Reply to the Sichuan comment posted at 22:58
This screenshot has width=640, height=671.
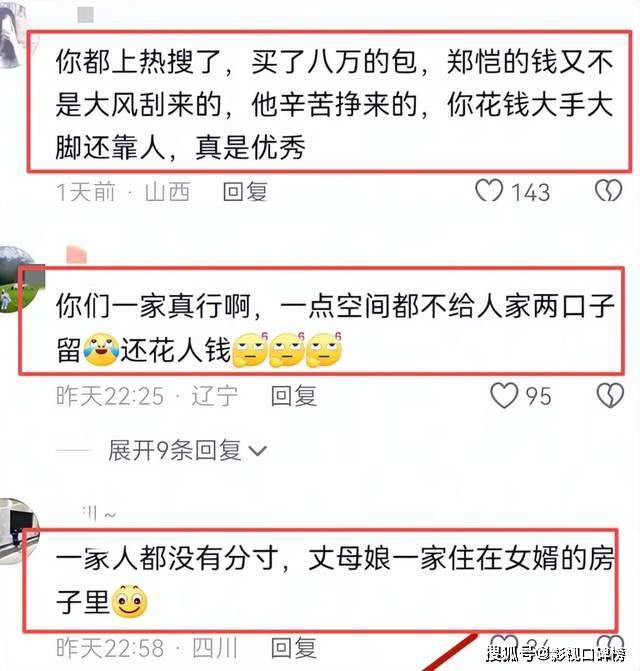tap(294, 647)
